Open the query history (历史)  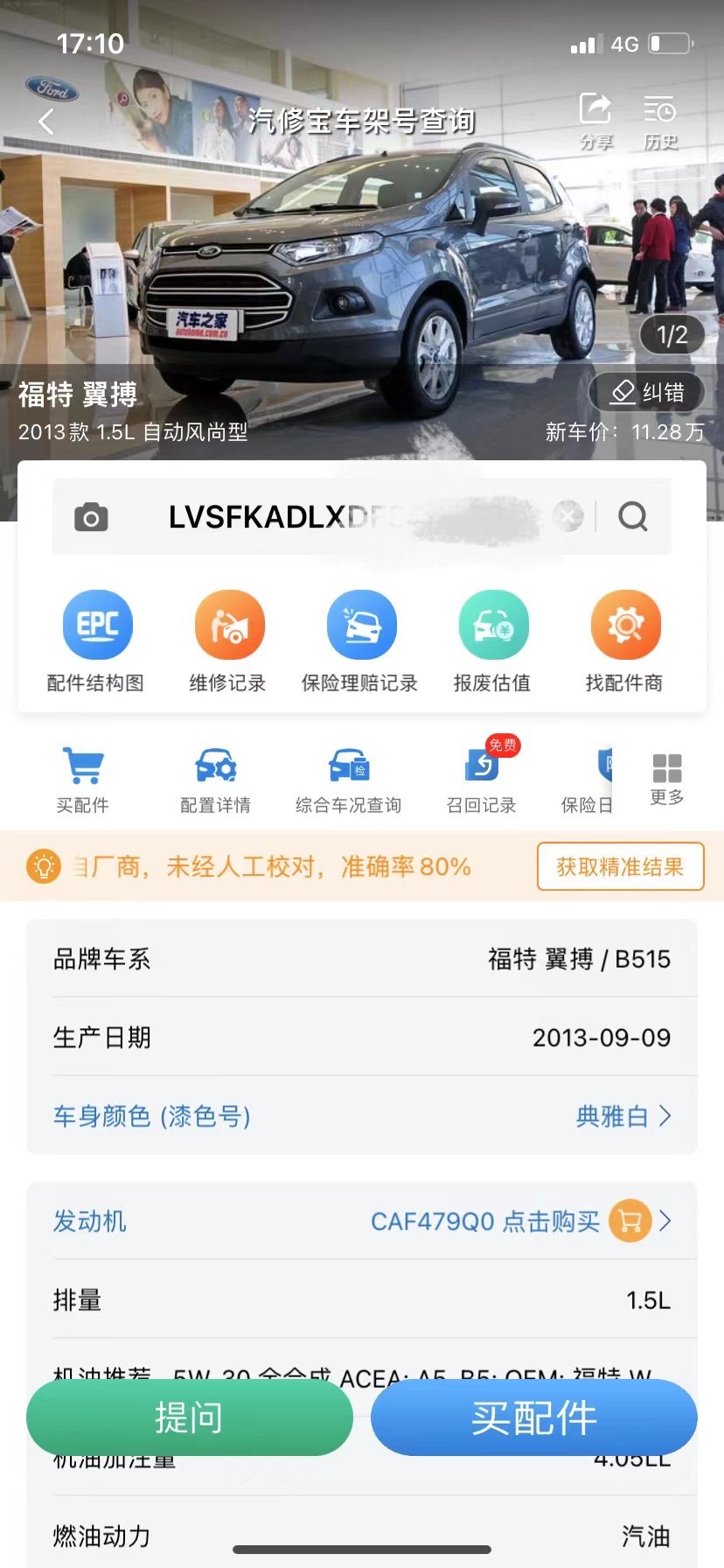(x=660, y=120)
